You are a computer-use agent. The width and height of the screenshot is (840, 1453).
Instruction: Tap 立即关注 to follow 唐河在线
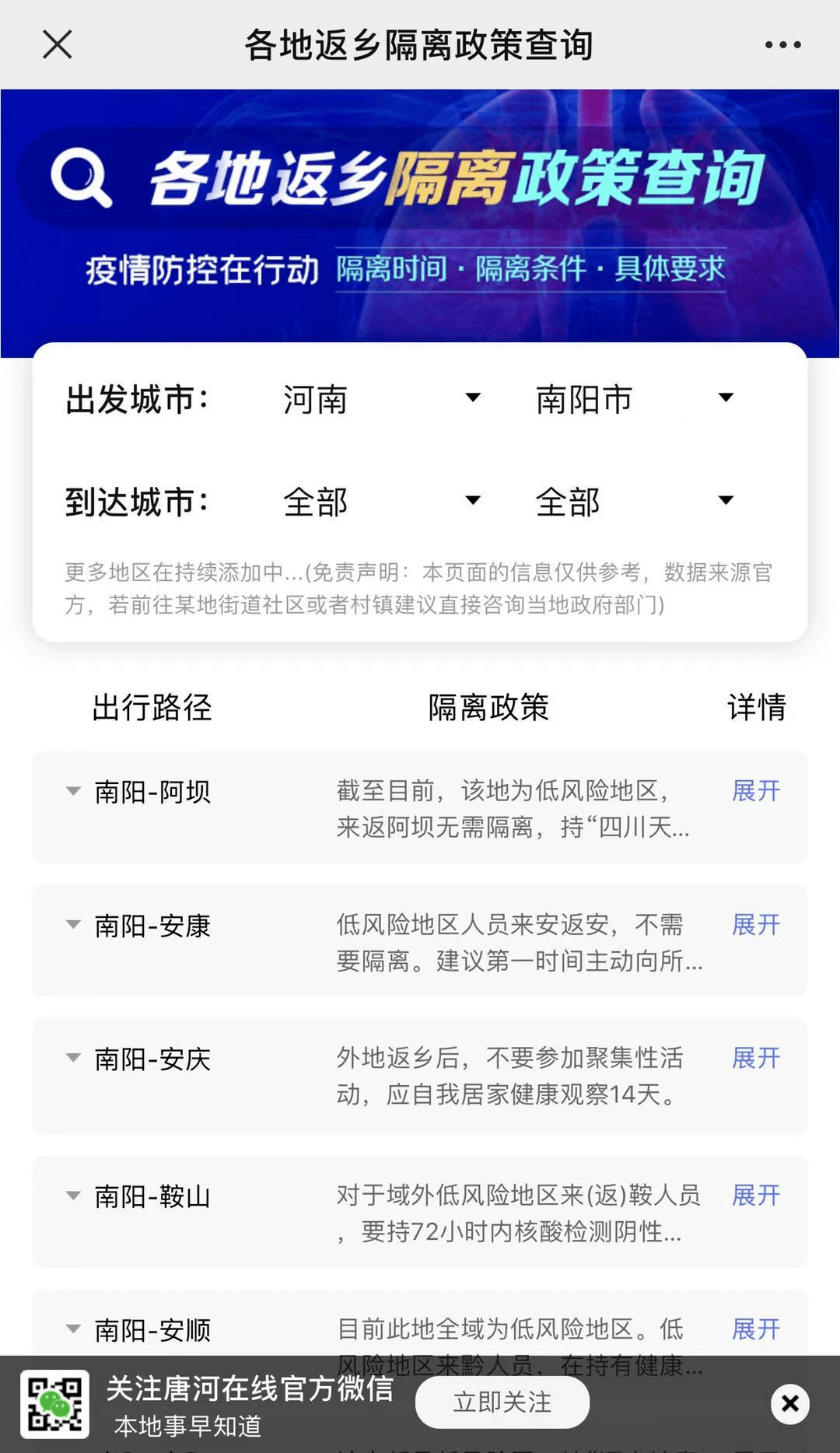point(502,1402)
